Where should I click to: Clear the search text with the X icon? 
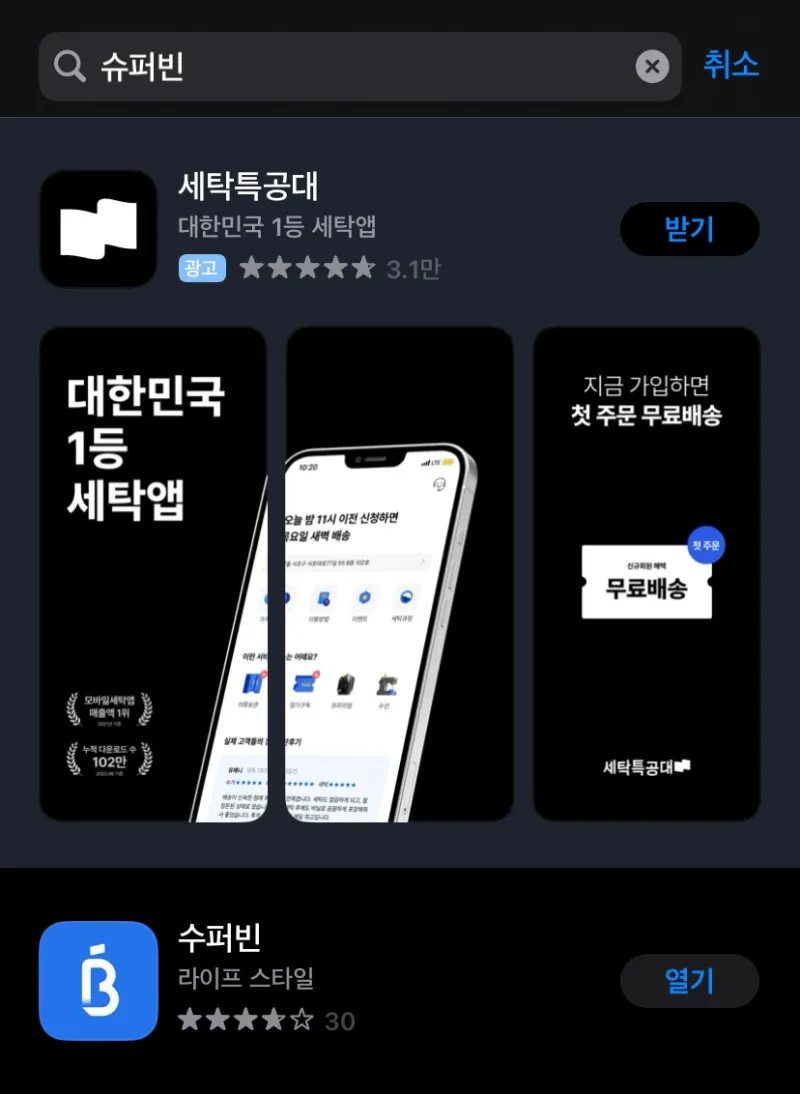coord(652,67)
